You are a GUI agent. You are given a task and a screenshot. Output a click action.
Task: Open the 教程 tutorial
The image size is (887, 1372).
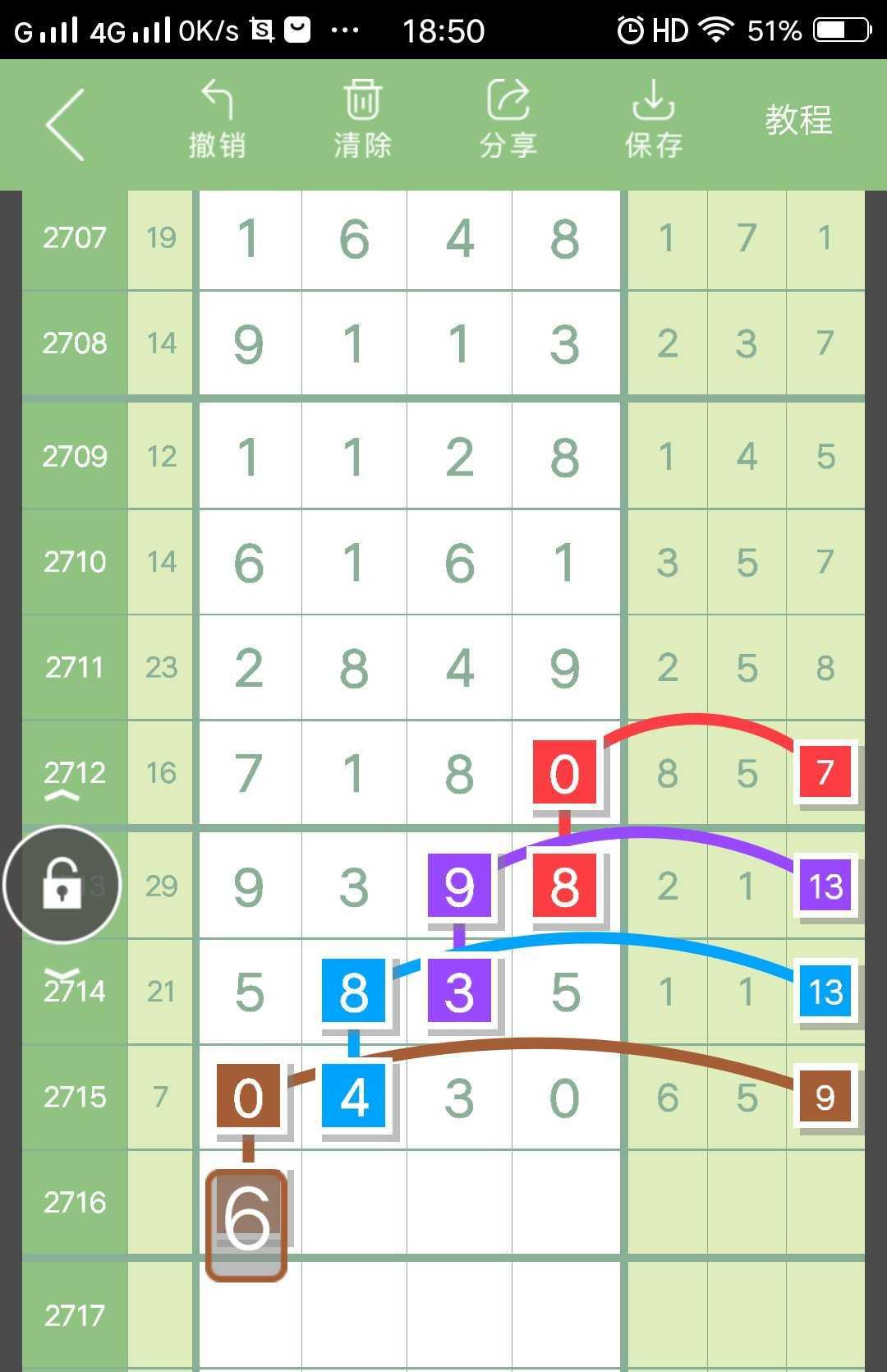point(798,121)
